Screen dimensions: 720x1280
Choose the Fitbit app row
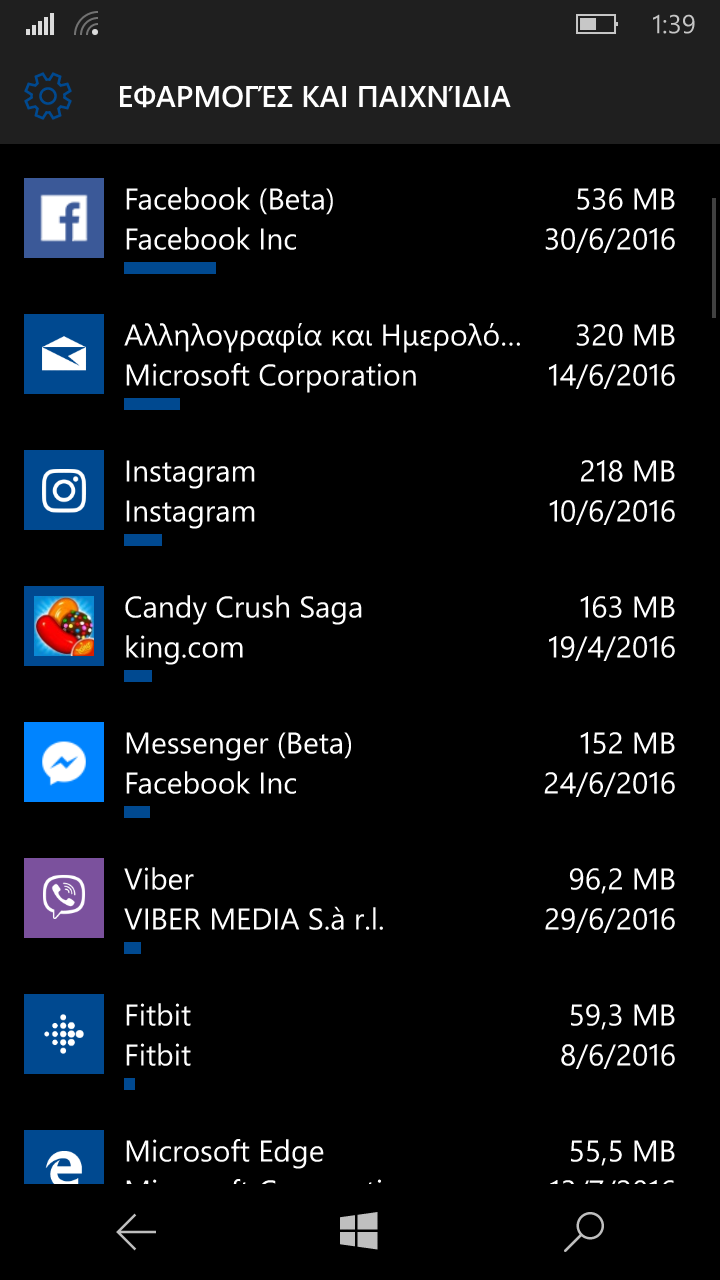[x=350, y=1042]
